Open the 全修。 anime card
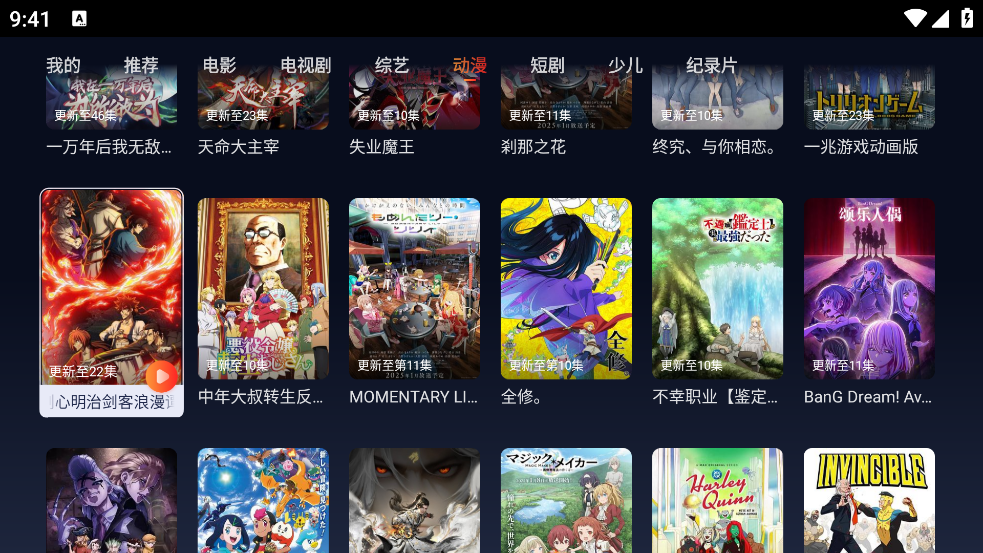 click(566, 288)
